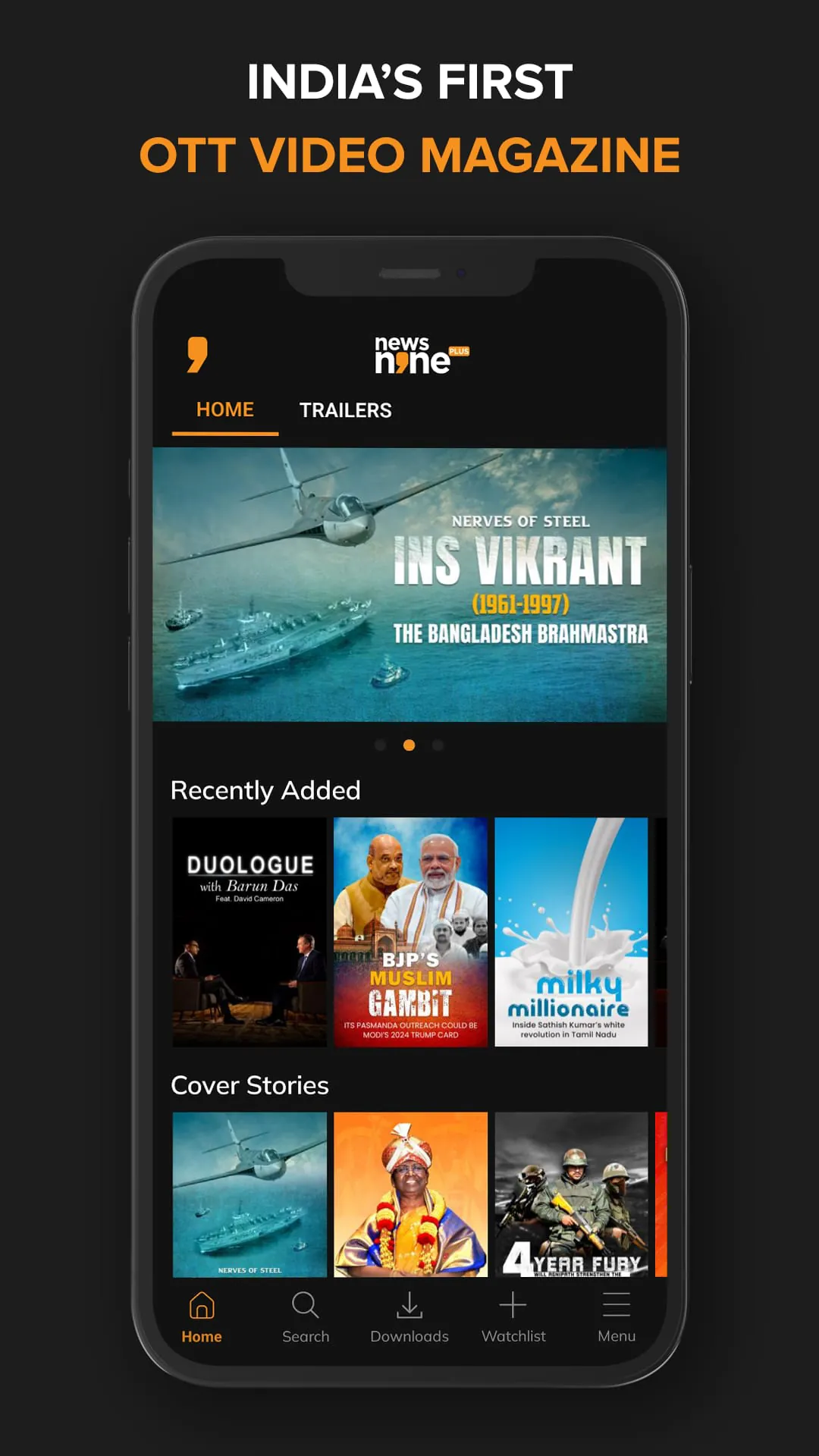Open the Milky Millionaire story

(x=571, y=933)
